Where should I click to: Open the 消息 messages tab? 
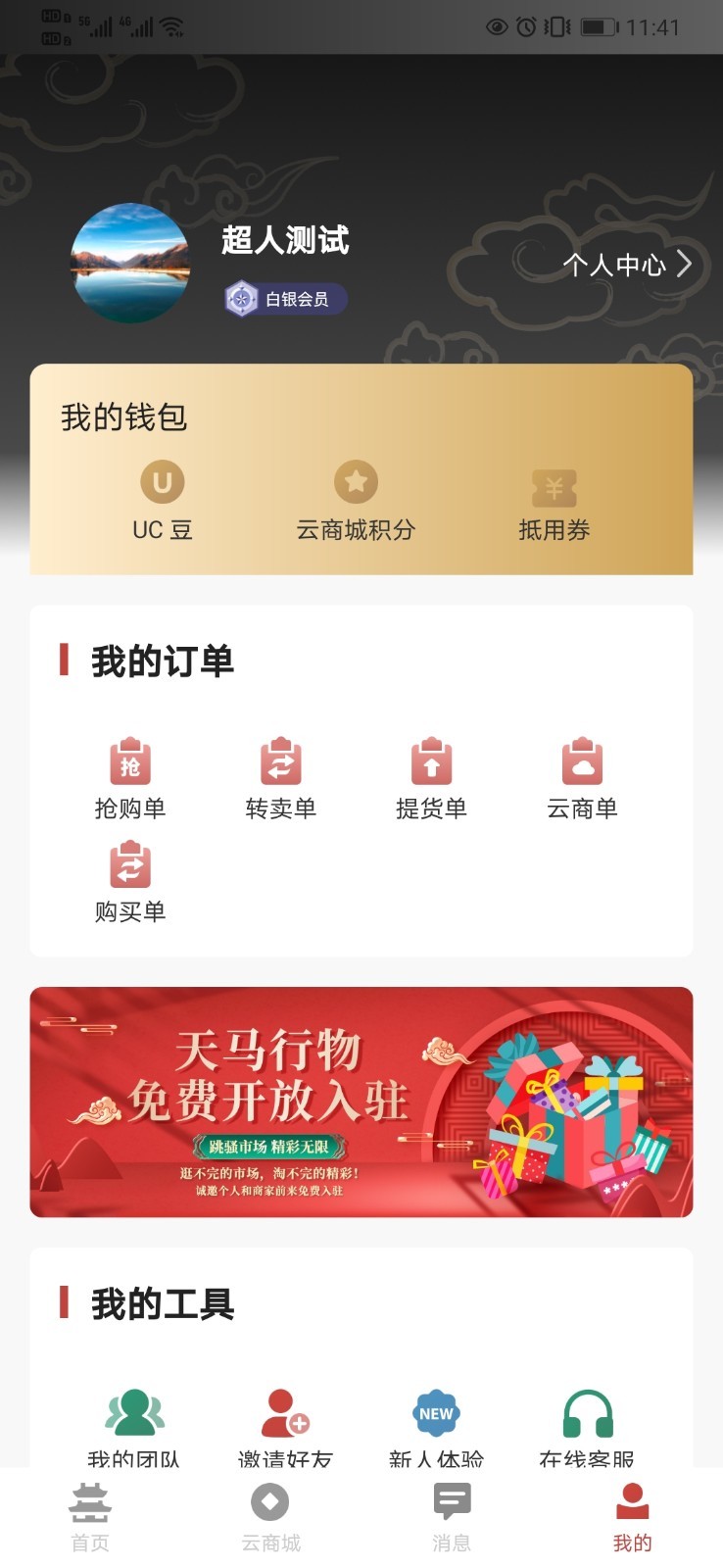[451, 1514]
